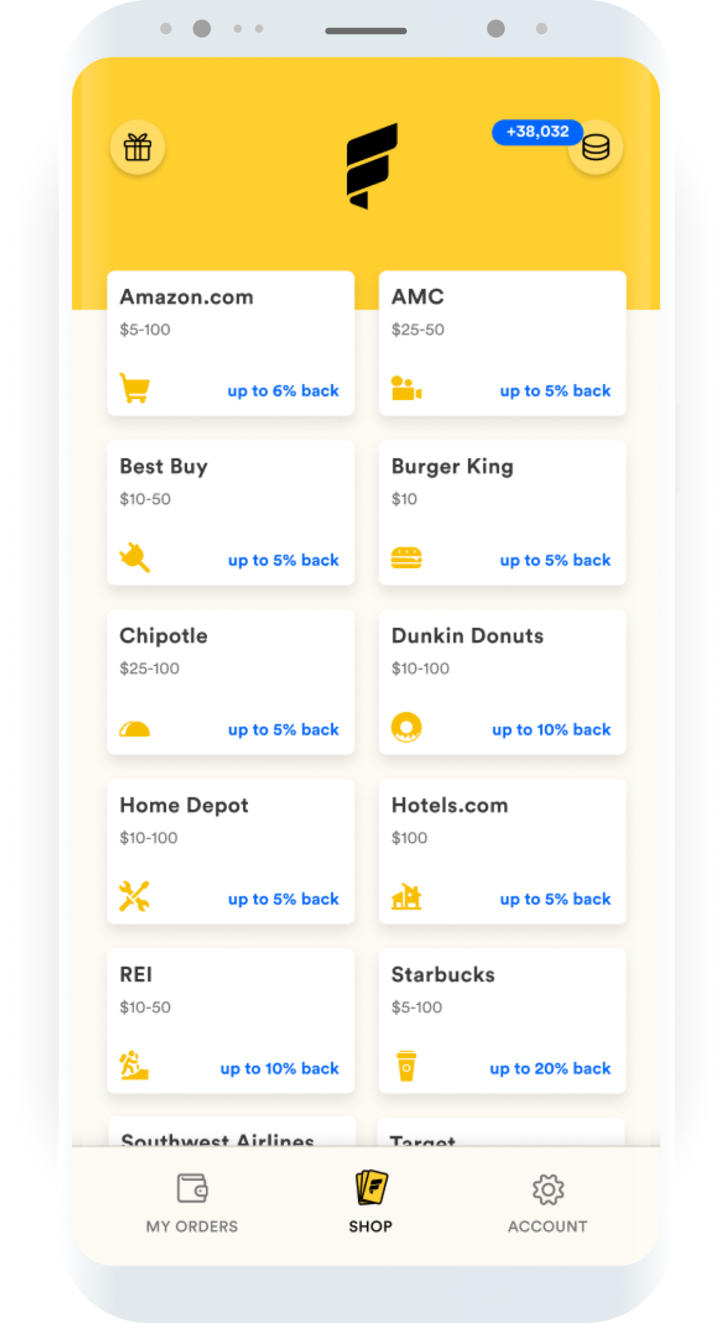Open the Account tab
Screen dimensions: 728x1323
coord(548,1203)
